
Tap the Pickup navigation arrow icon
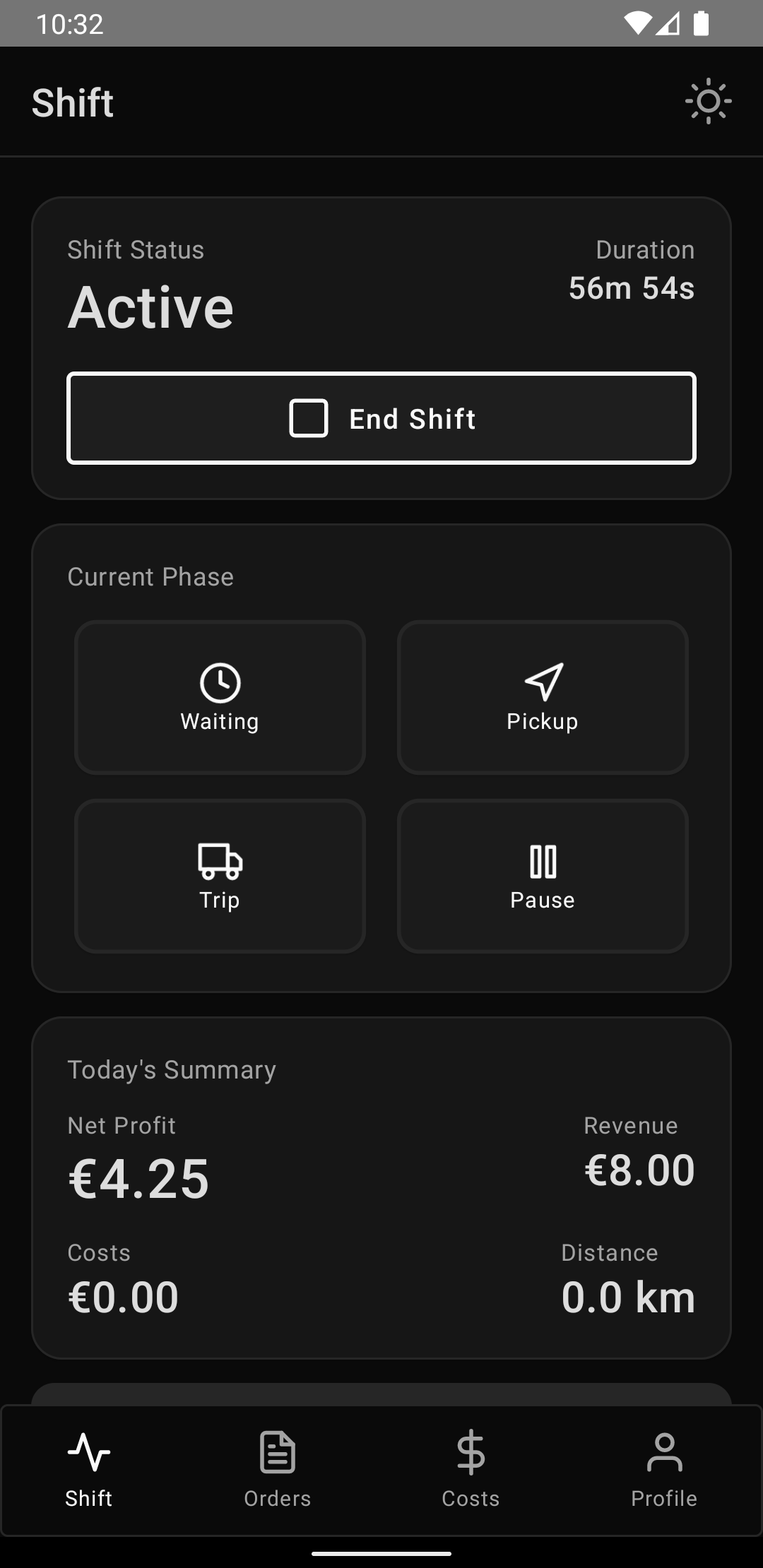(x=543, y=682)
